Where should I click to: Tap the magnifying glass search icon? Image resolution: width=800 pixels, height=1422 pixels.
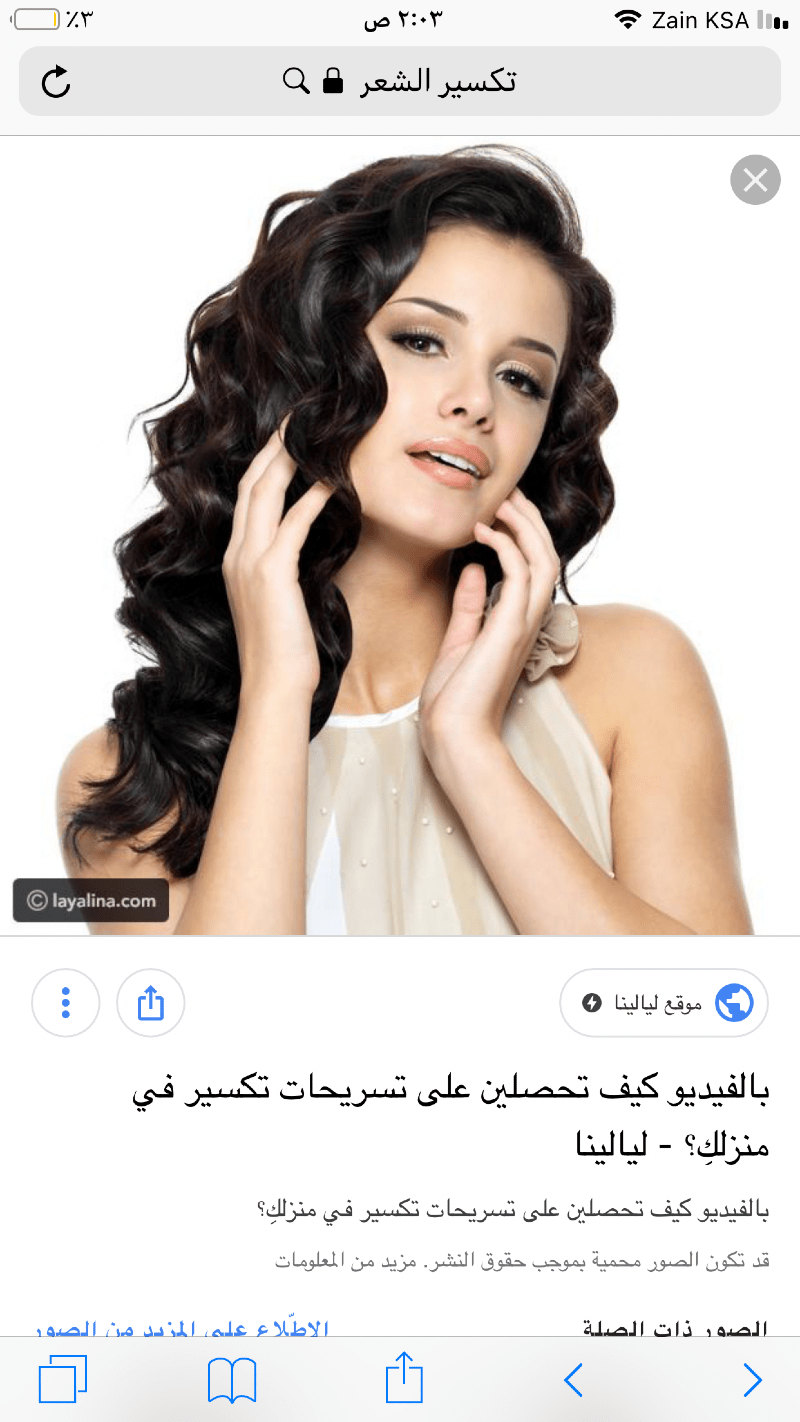(x=295, y=81)
